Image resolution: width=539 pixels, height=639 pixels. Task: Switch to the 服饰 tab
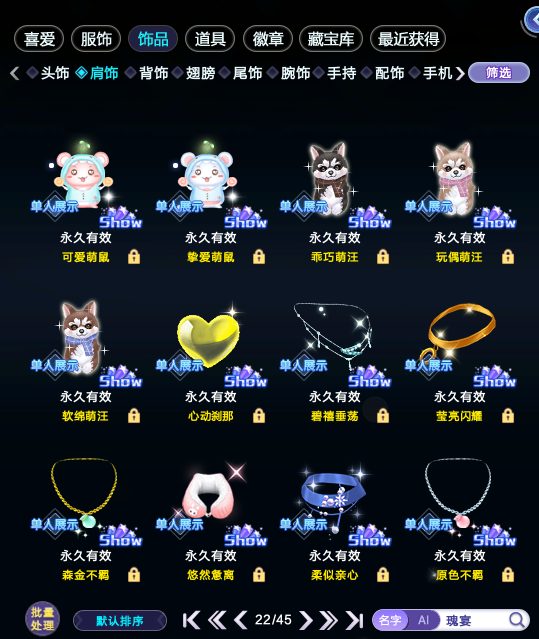pos(96,39)
